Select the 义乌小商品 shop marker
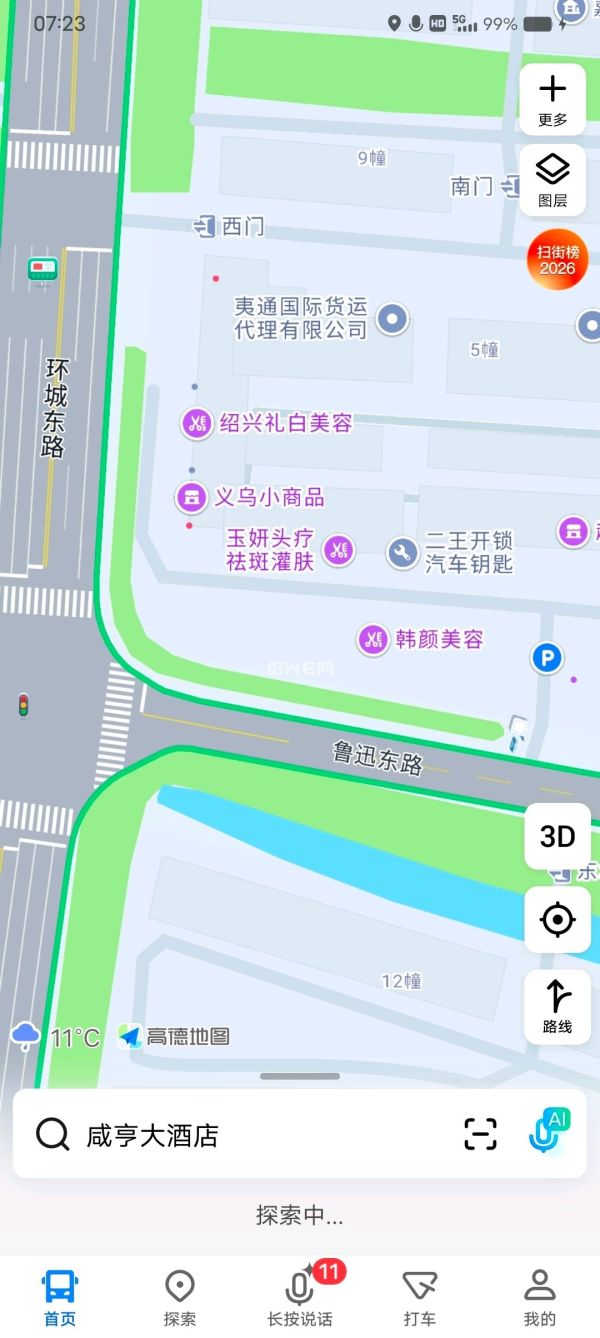Viewport: 600px width, 1338px height. (x=191, y=497)
